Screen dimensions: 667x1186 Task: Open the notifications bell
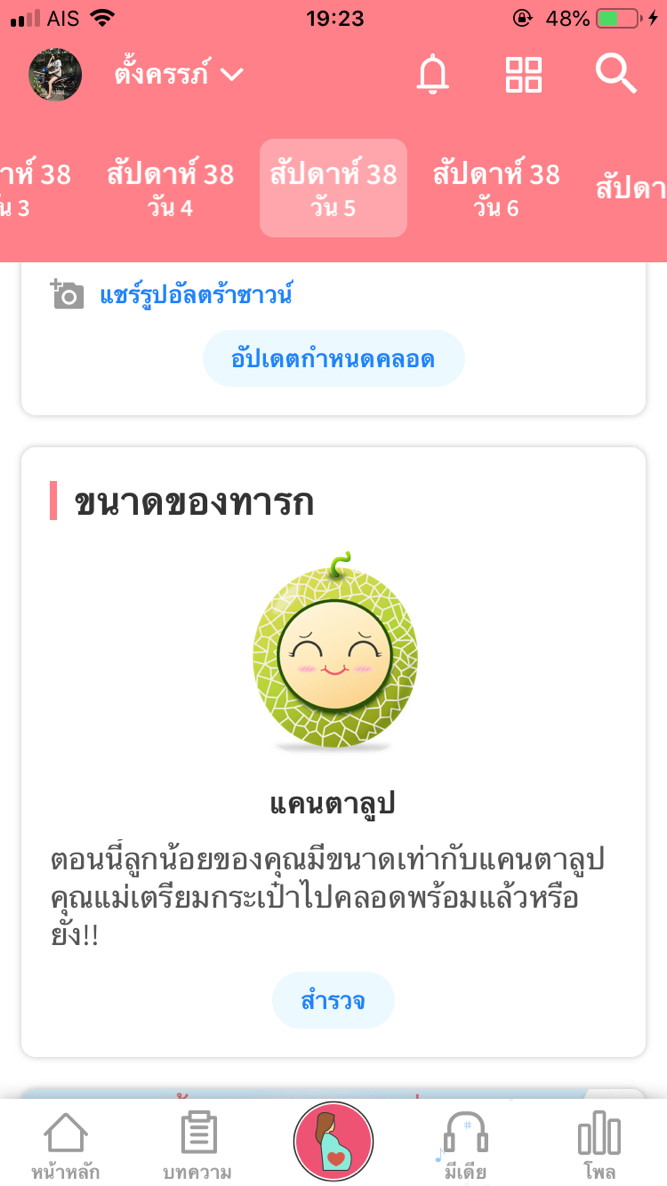click(x=433, y=74)
